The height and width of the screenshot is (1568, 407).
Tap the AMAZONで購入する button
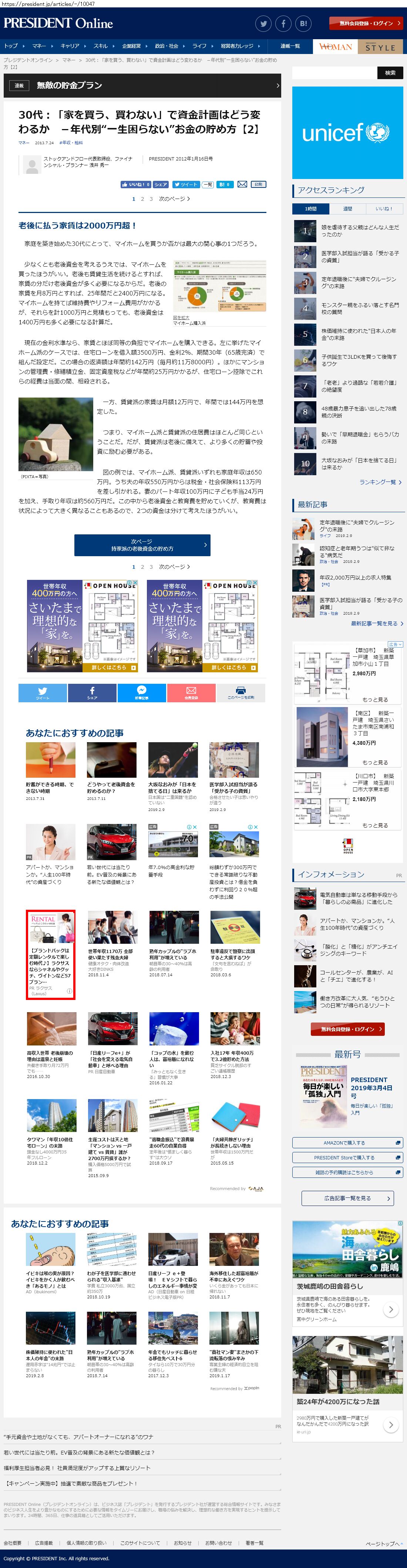click(347, 1143)
